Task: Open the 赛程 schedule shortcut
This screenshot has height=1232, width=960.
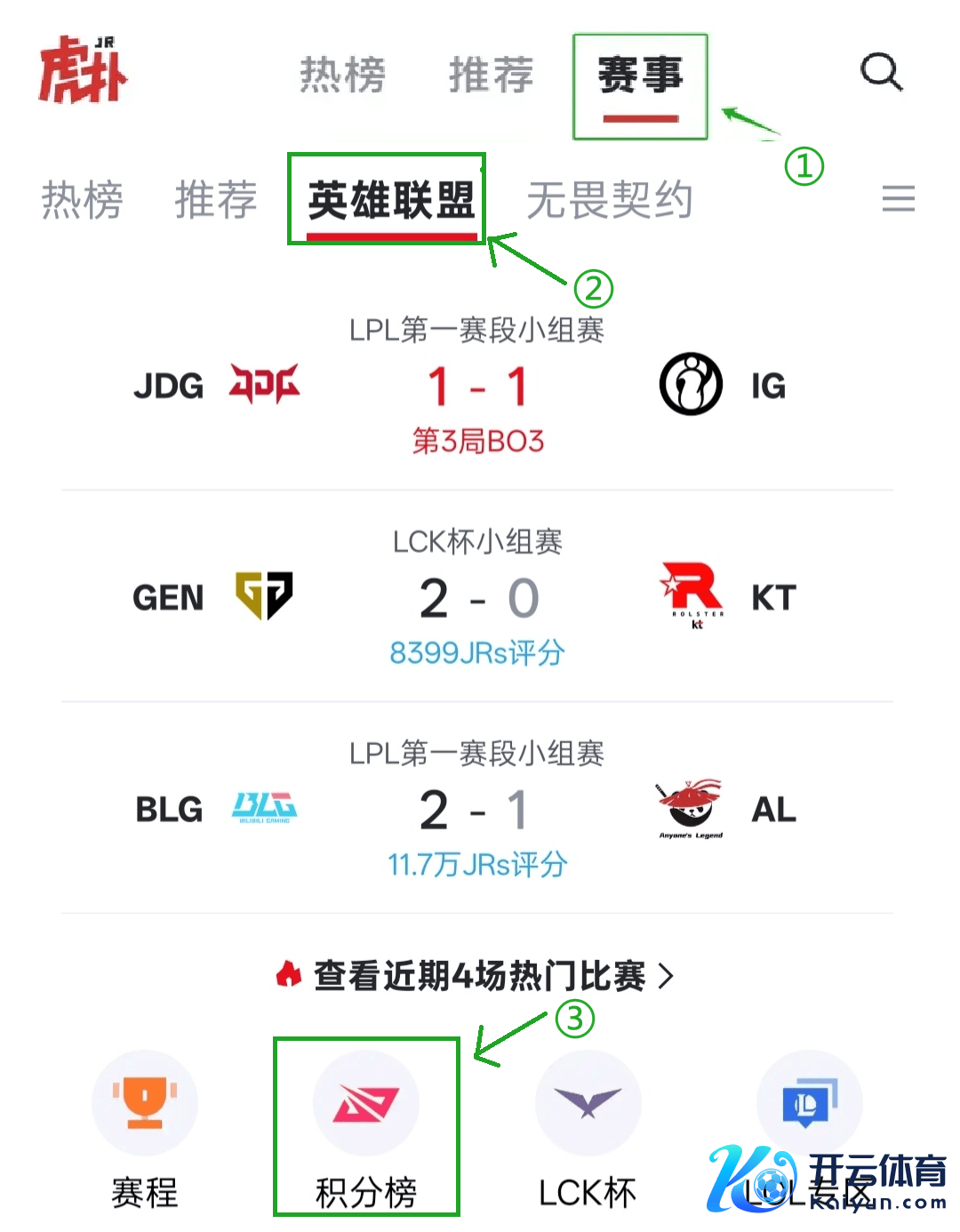Action: (145, 1129)
